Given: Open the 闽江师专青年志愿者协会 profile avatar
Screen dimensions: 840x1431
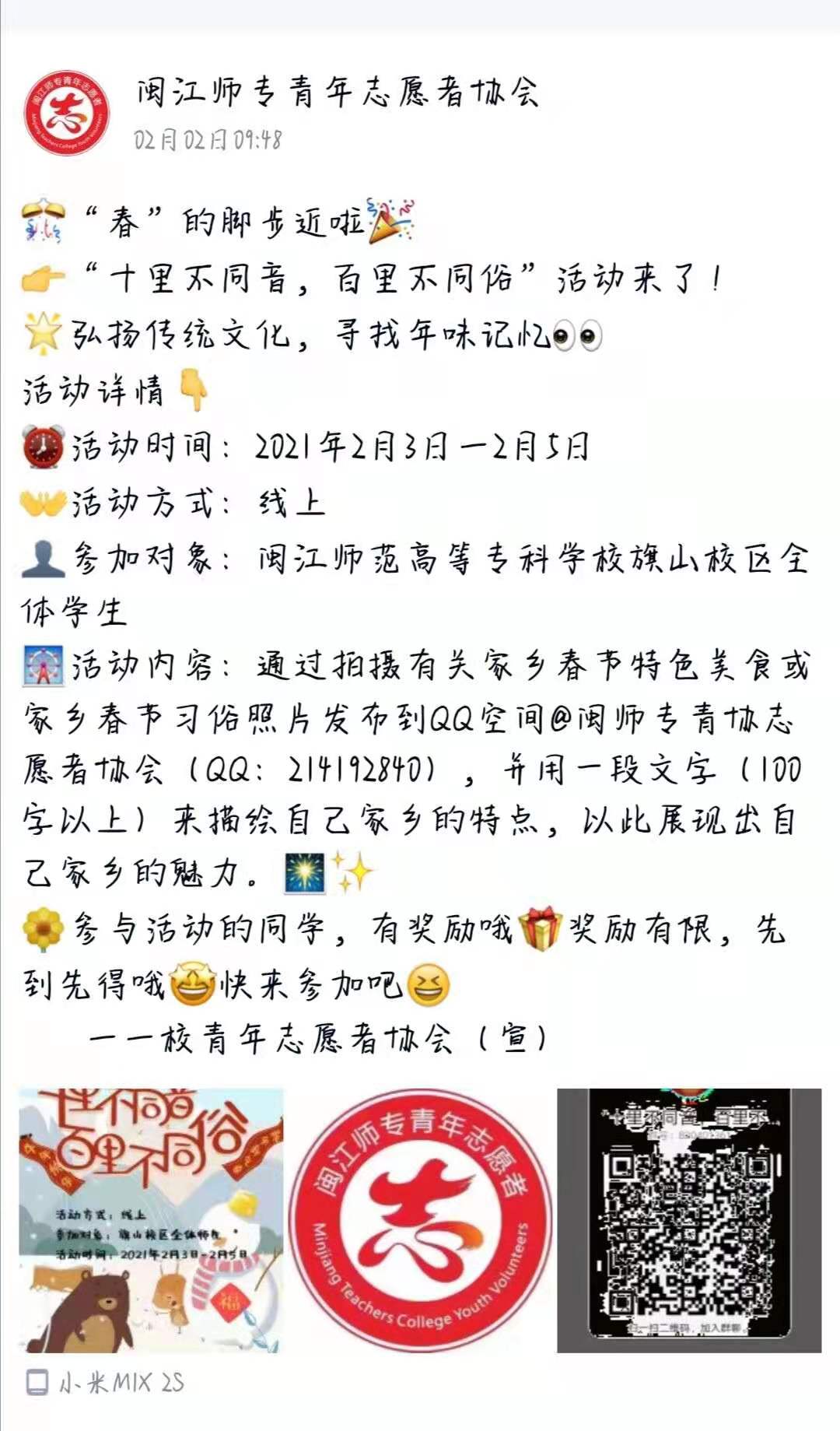Looking at the screenshot, I should pos(66,113).
